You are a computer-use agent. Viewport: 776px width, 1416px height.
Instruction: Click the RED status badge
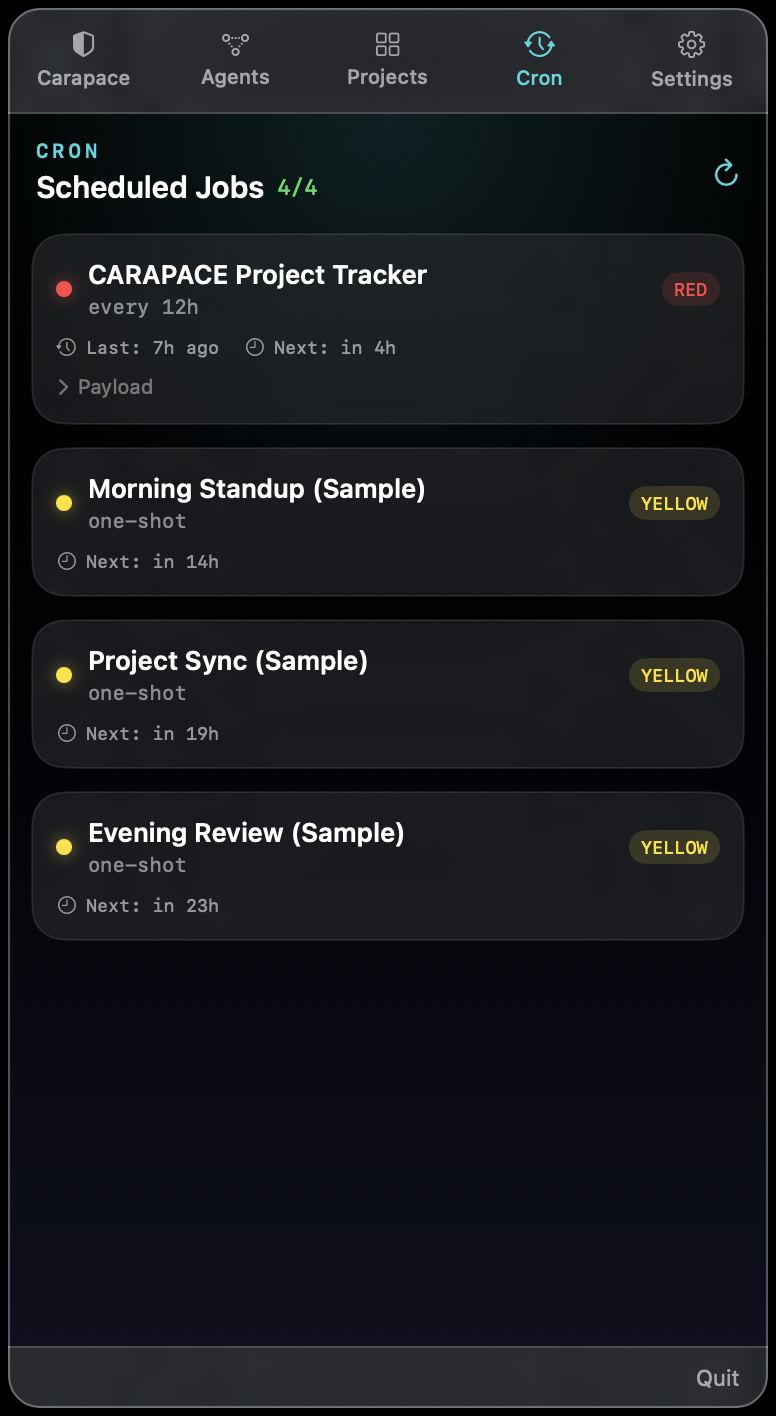[690, 289]
